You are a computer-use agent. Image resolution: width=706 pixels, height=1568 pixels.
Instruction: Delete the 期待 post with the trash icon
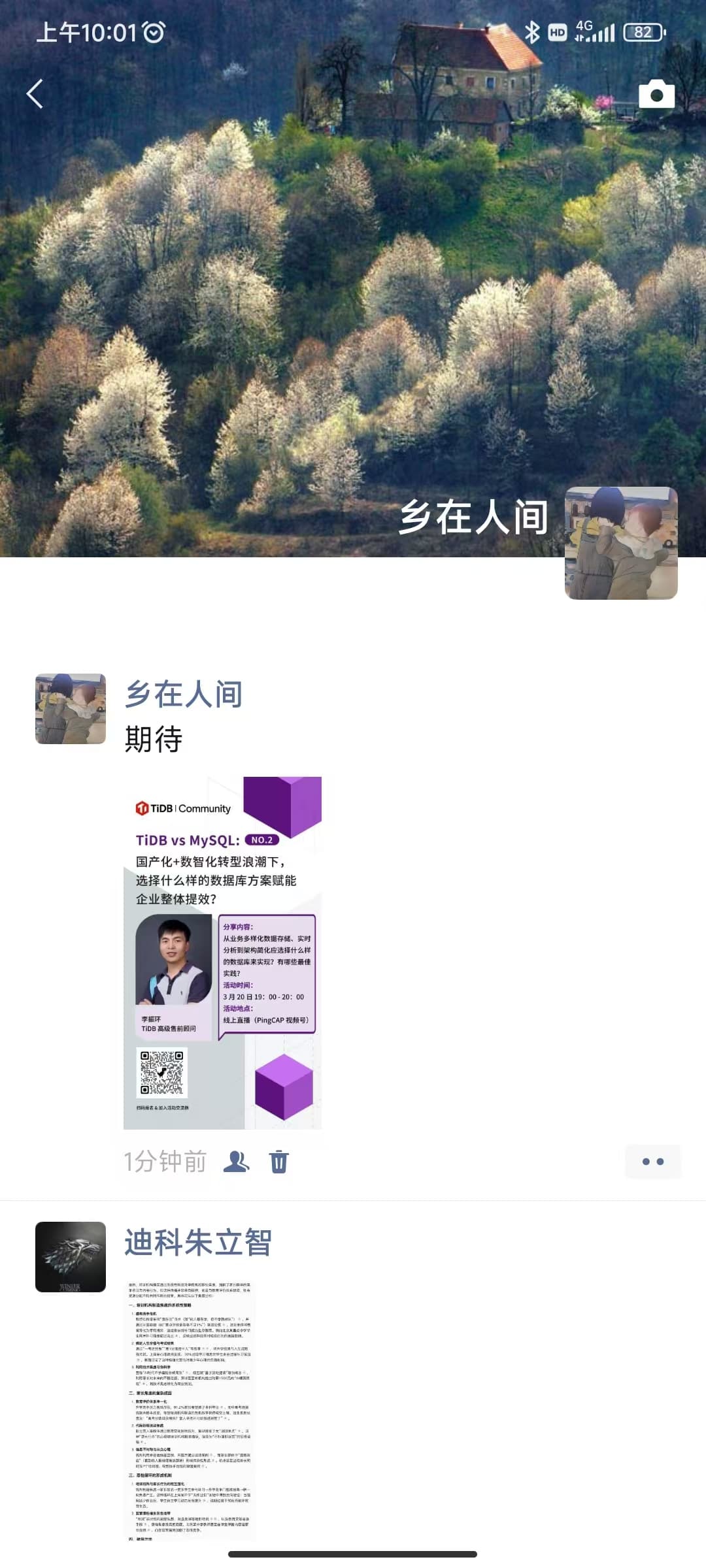(279, 1162)
